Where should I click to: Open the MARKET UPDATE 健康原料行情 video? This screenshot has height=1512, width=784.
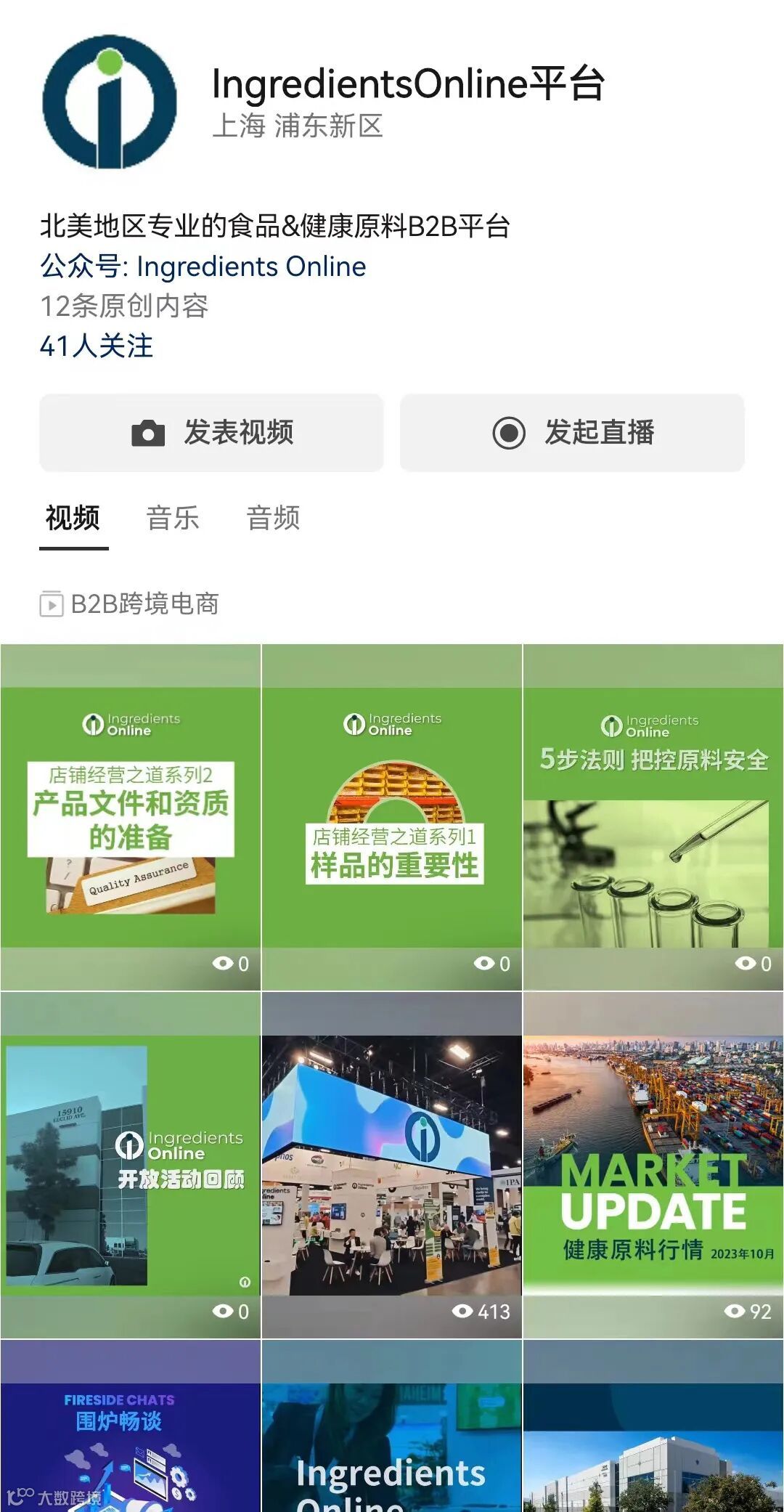click(x=653, y=1166)
